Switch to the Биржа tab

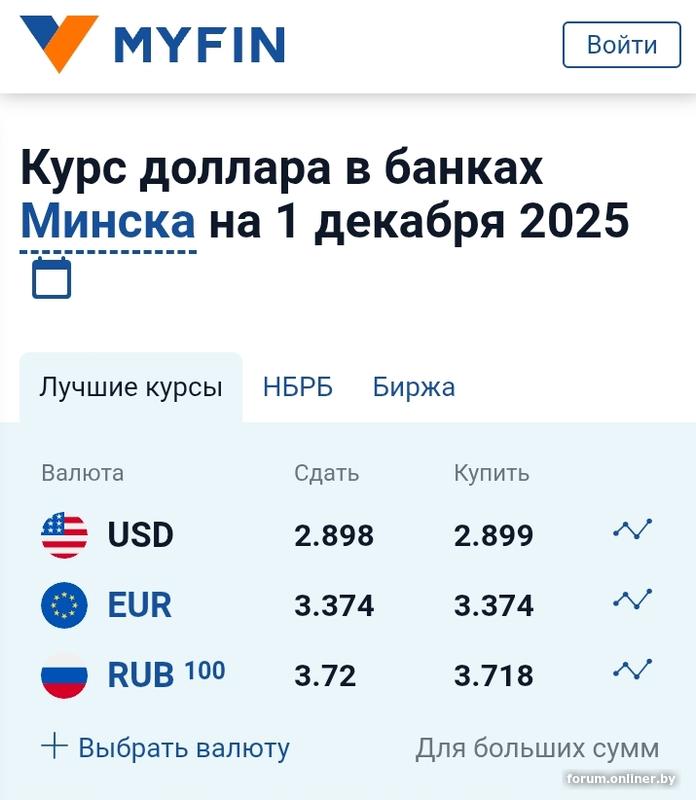414,387
